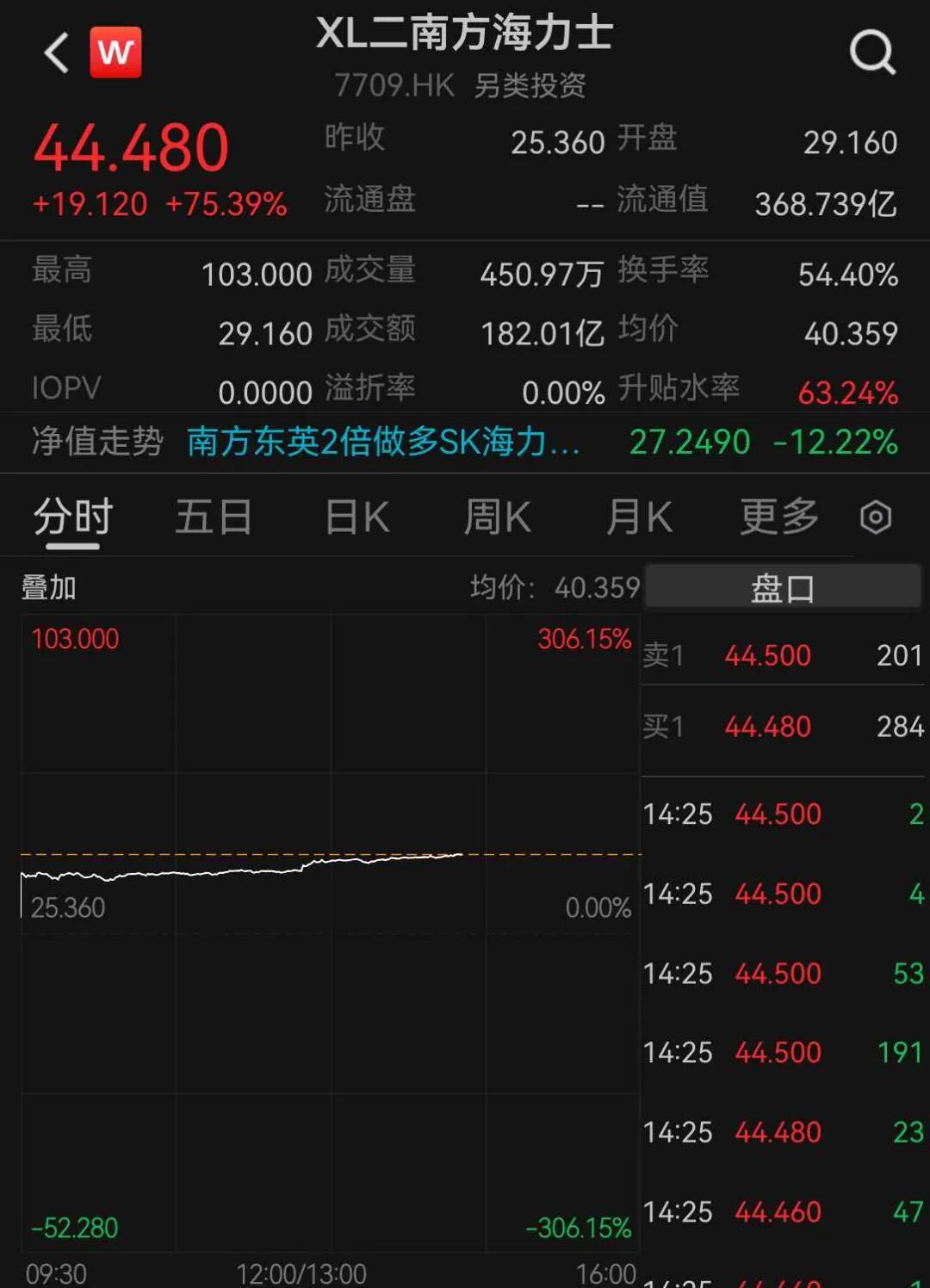Screen dimensions: 930x1288
Task: Switch to the 五日 chart tab
Action: coord(214,517)
